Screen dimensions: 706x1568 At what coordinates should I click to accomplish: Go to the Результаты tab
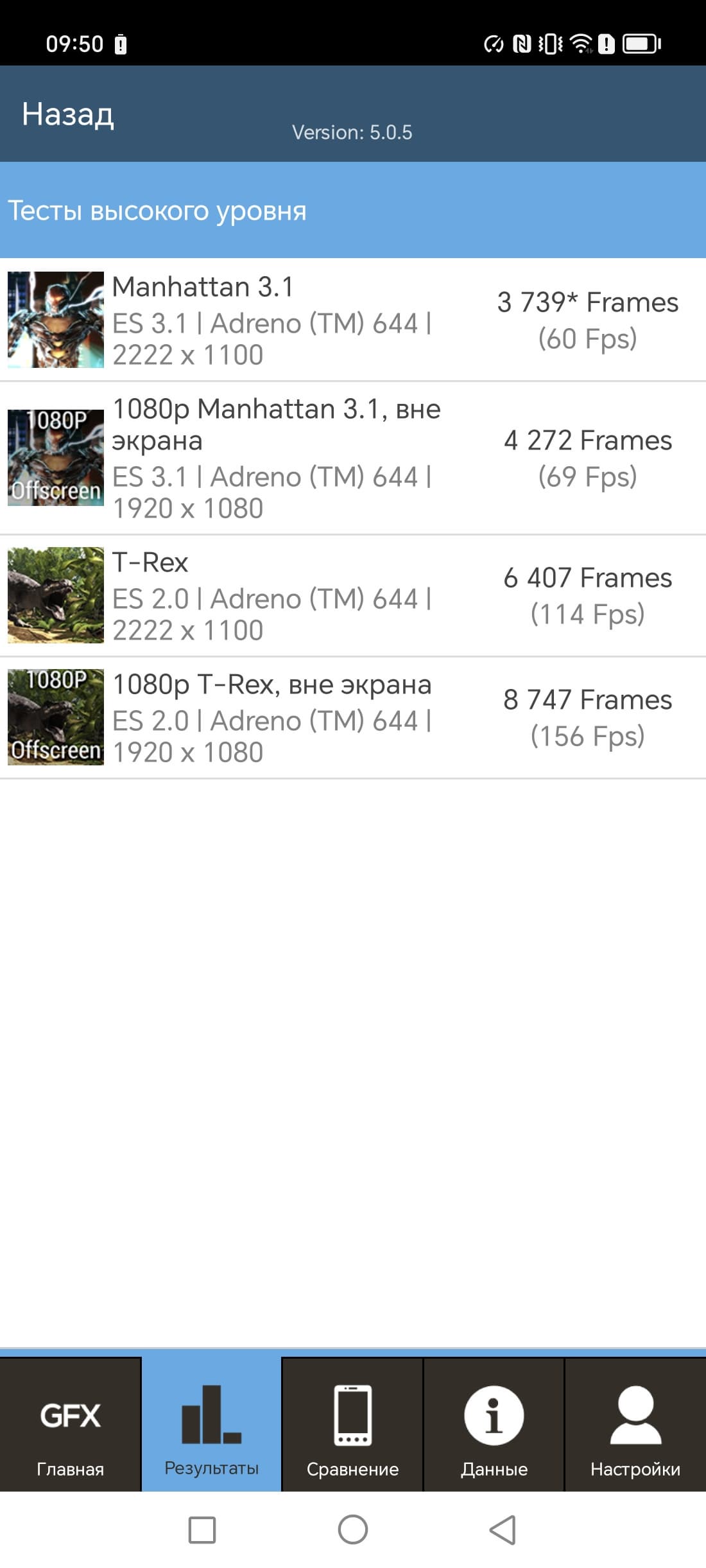tap(211, 1424)
